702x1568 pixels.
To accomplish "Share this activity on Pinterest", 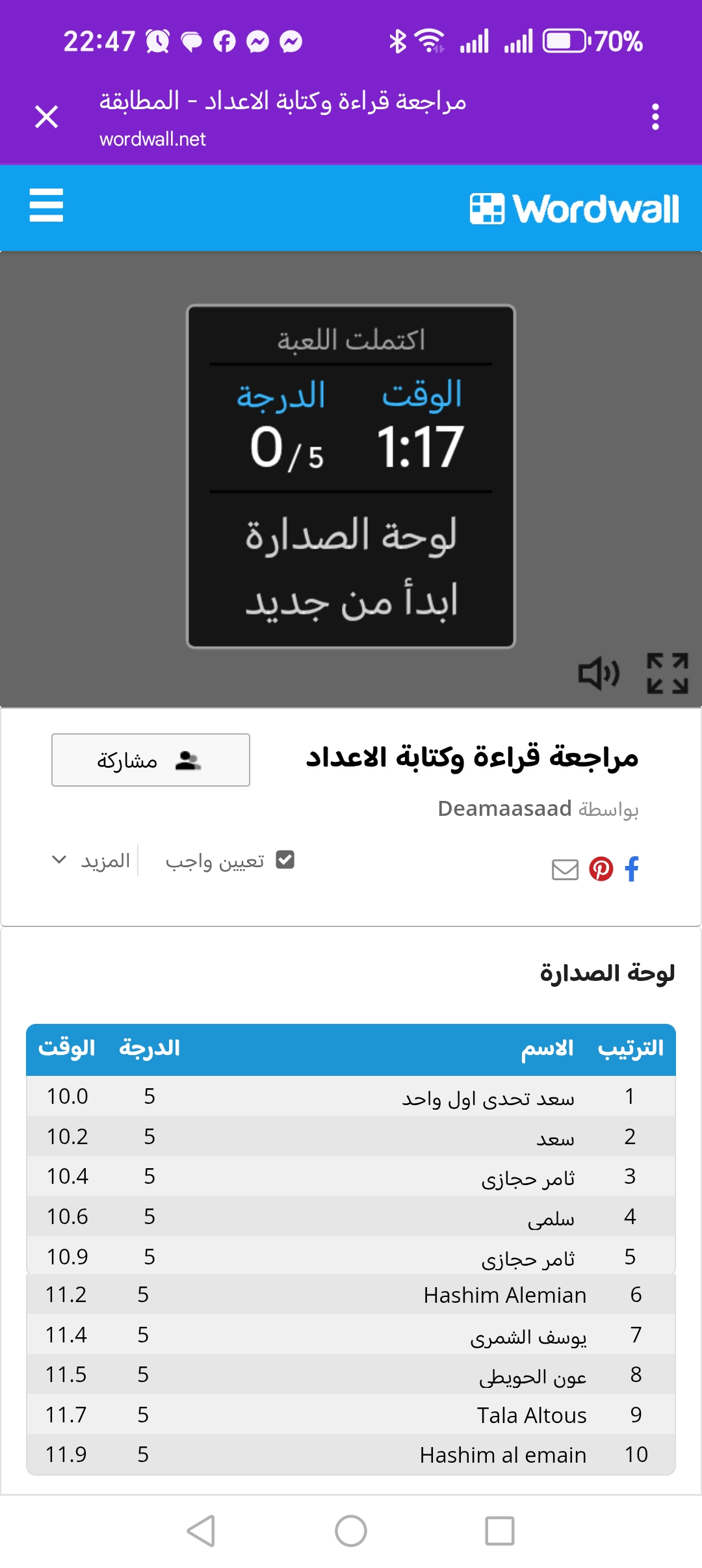I will pos(601,869).
